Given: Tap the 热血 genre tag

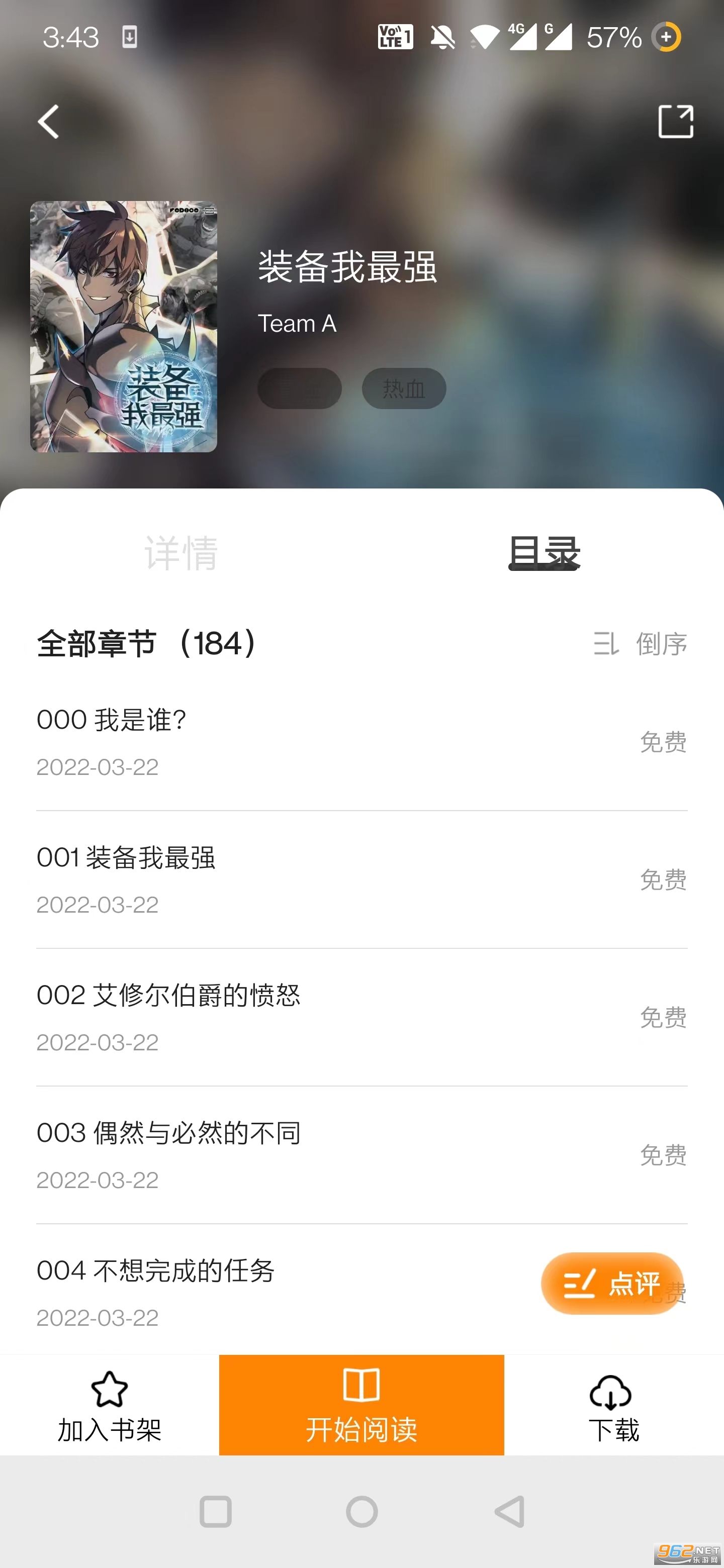Looking at the screenshot, I should click(404, 388).
